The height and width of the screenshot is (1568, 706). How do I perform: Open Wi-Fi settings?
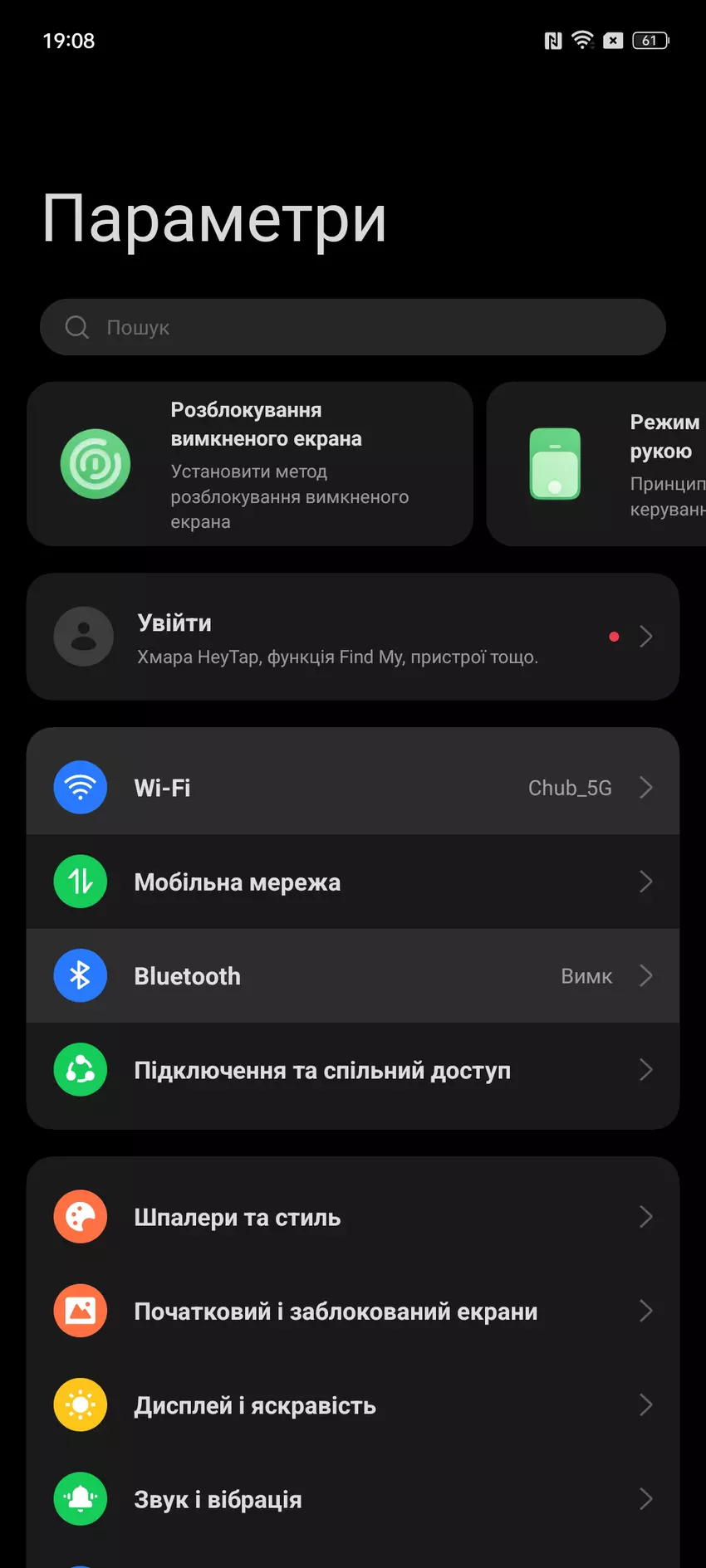pos(352,787)
